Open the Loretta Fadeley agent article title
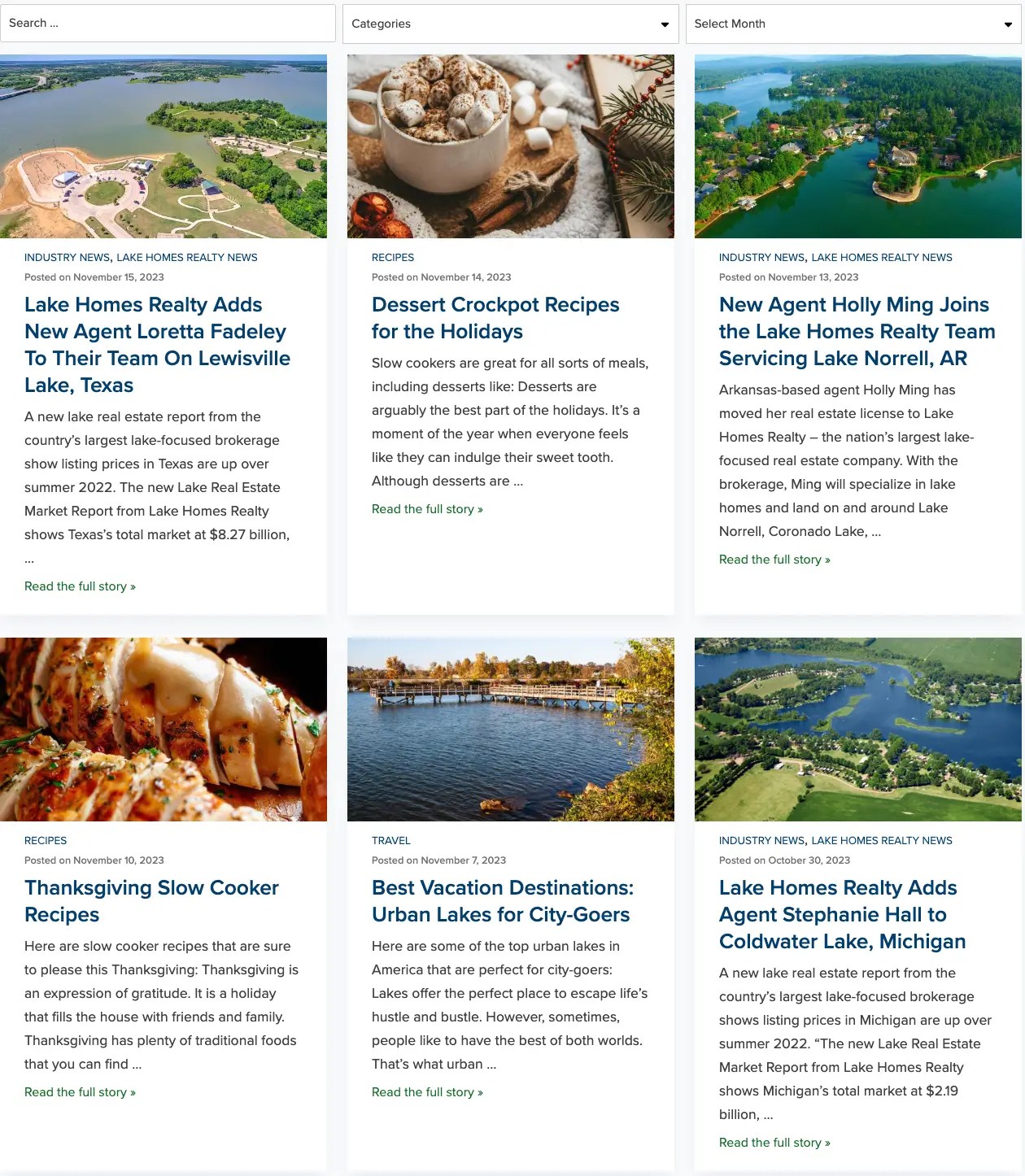1025x1176 pixels. coord(156,345)
